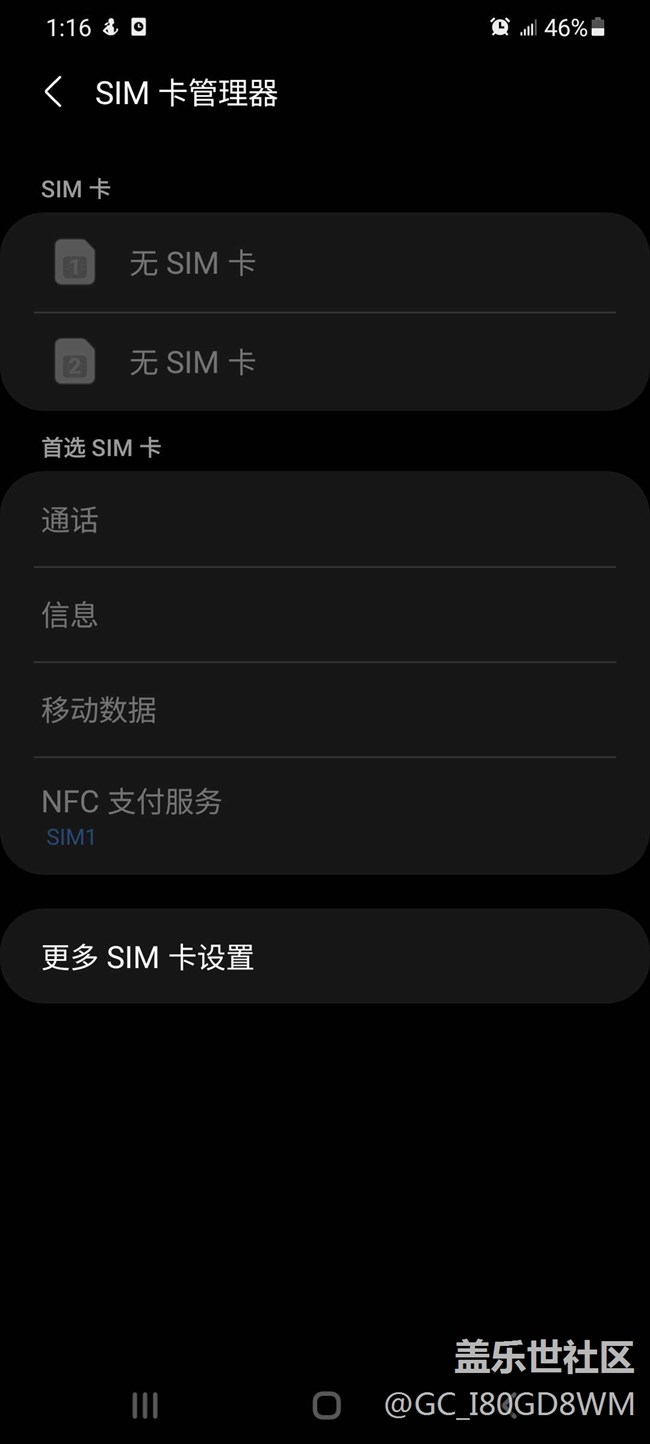Viewport: 650px width, 1444px height.
Task: Open 移动数据 preferred SIM setting
Action: click(324, 710)
